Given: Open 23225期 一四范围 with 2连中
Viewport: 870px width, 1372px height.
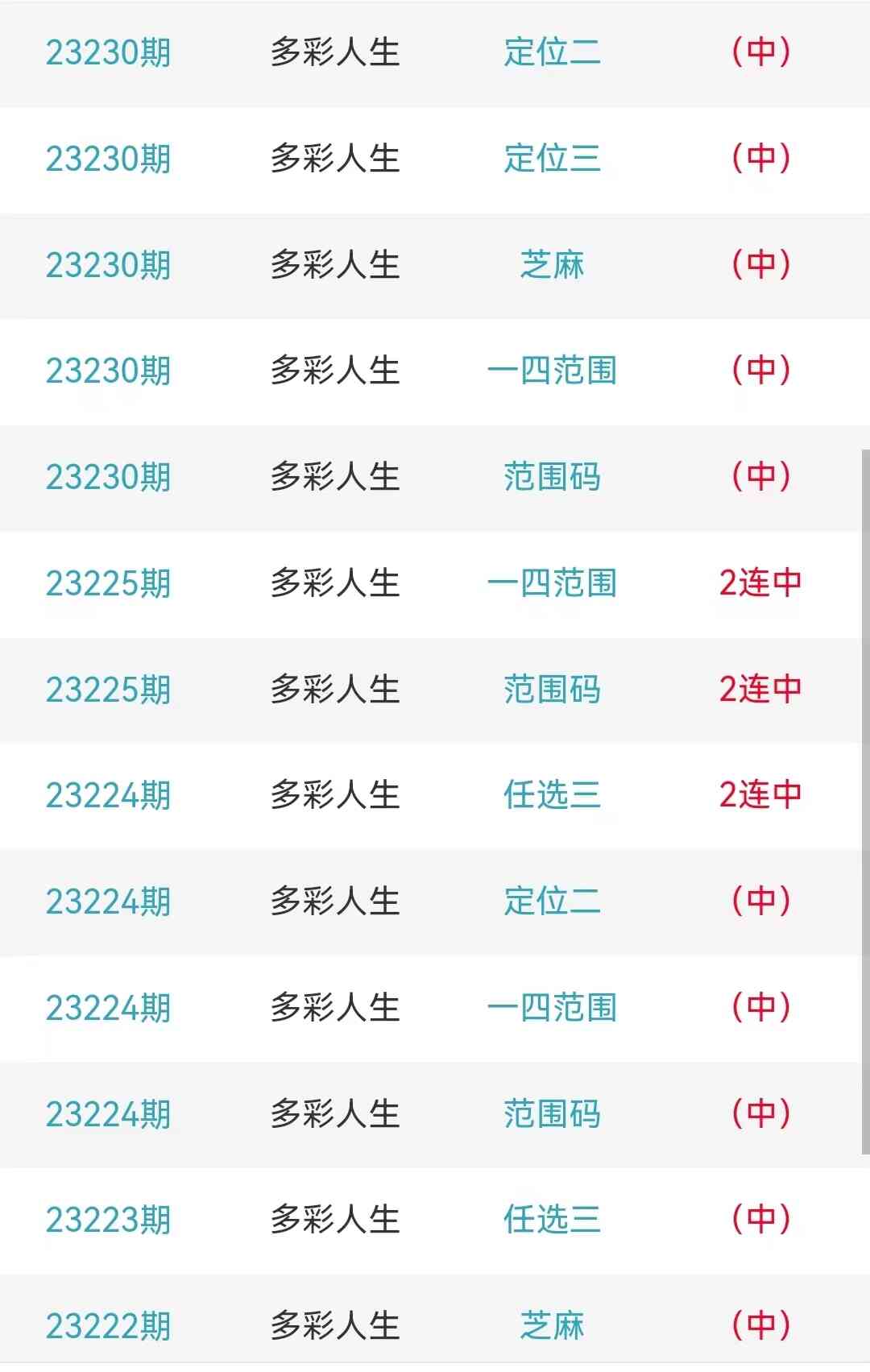Looking at the screenshot, I should point(552,583).
